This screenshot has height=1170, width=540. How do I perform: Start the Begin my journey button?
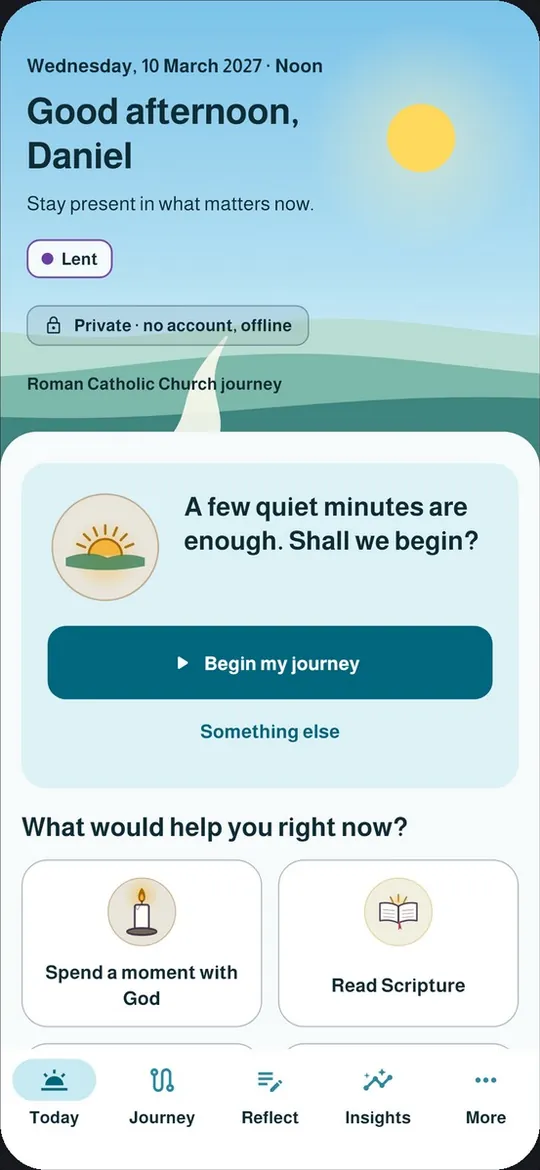(x=270, y=663)
